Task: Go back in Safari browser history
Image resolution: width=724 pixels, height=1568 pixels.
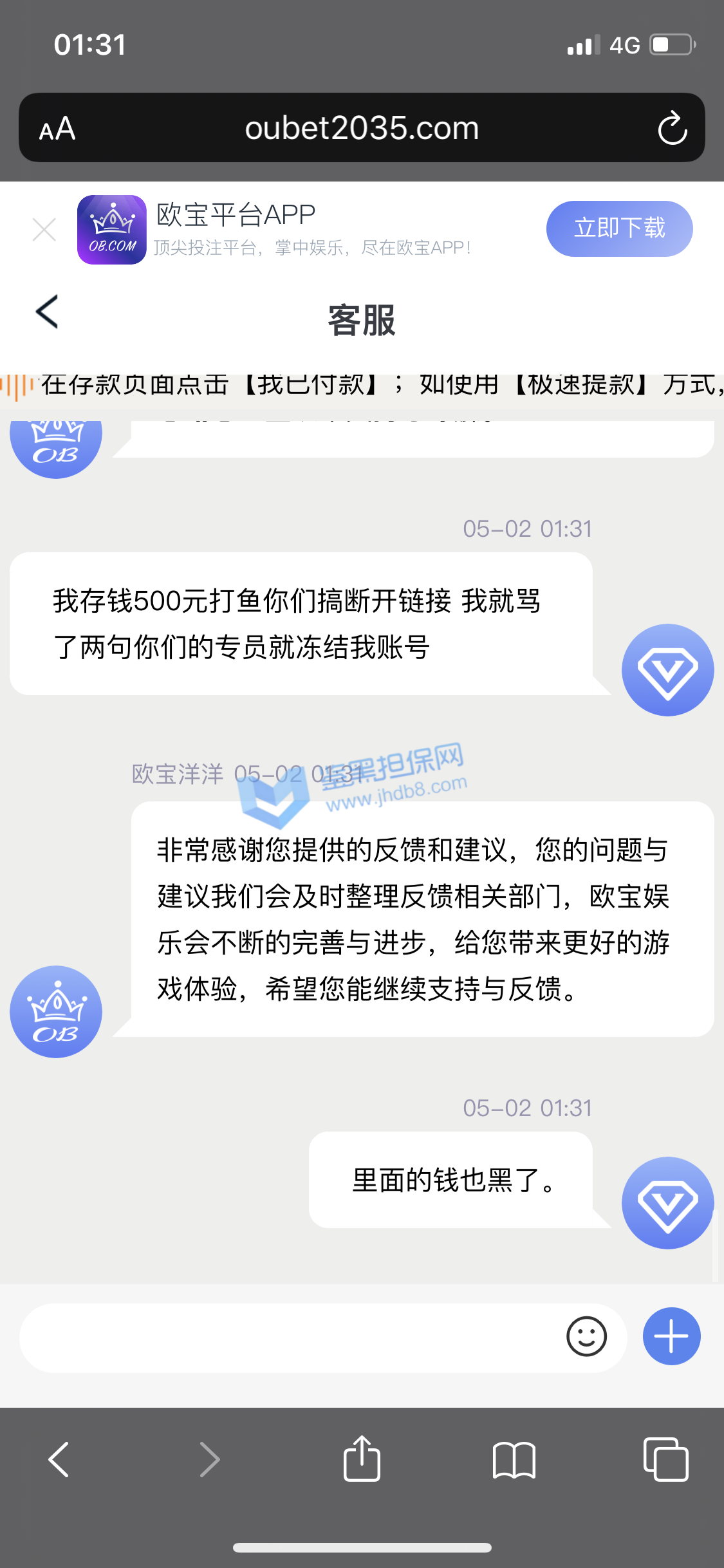Action: [59, 1459]
